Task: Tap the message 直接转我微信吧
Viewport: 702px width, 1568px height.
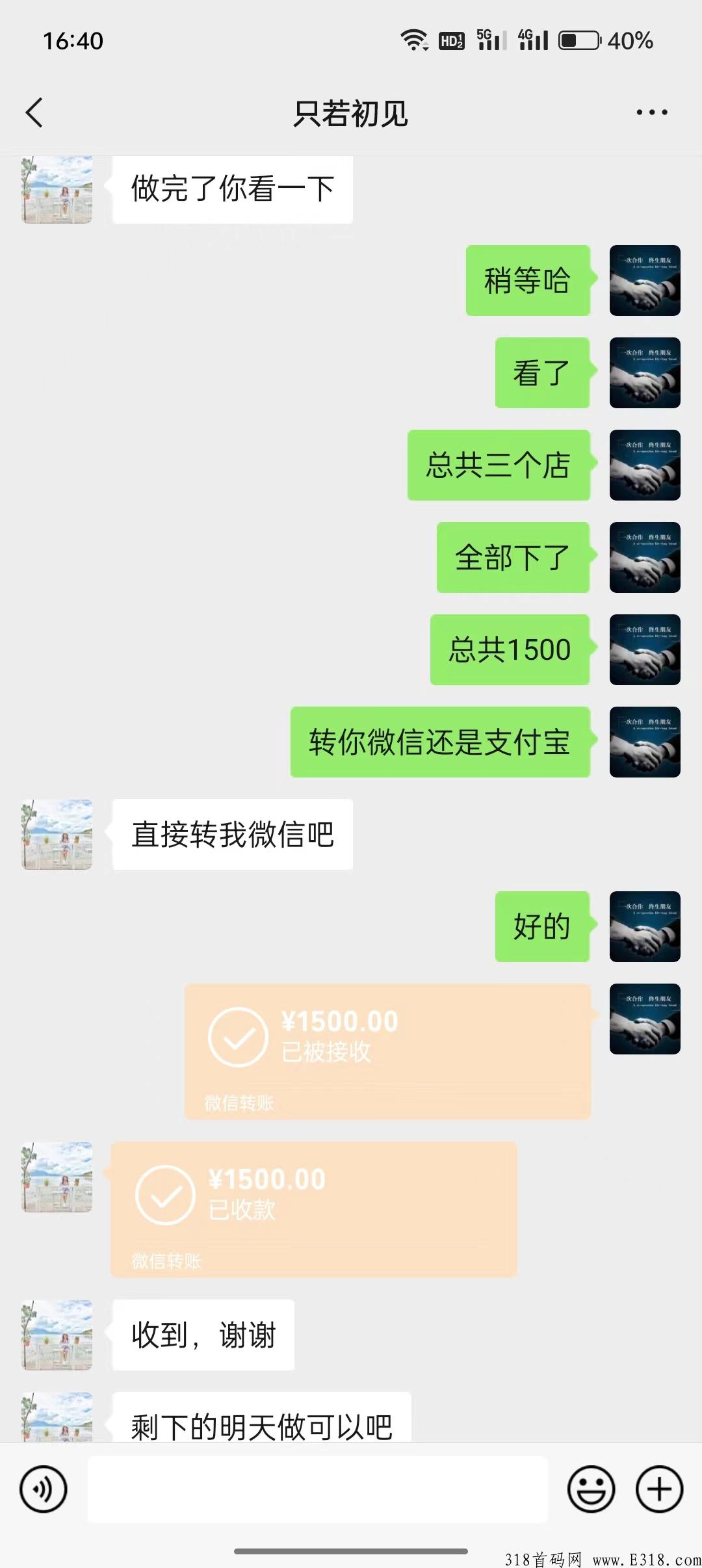Action: (x=232, y=835)
